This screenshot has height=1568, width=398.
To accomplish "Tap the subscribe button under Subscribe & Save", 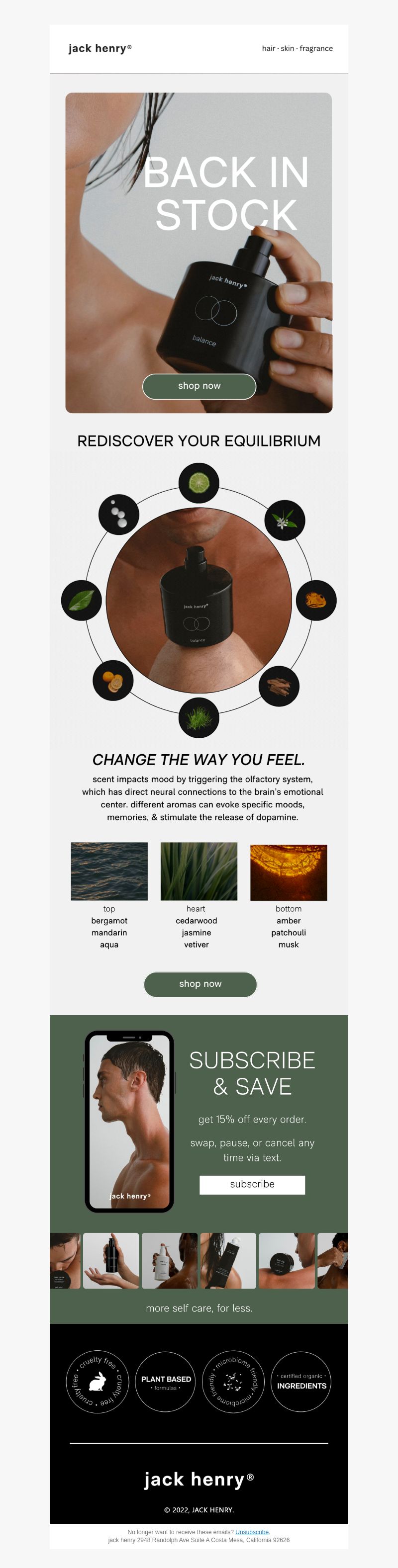I will 252,1184.
